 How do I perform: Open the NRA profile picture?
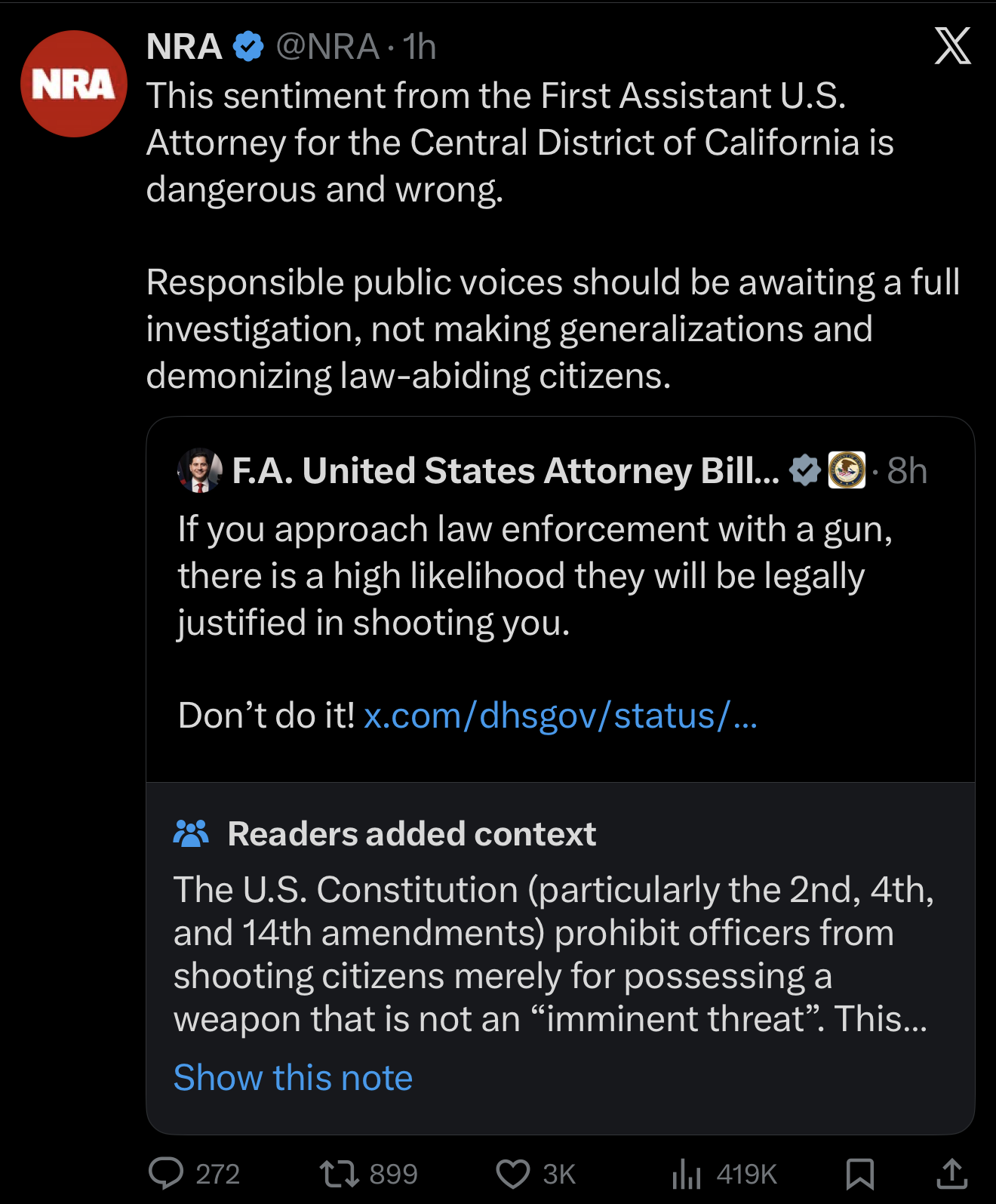[73, 84]
